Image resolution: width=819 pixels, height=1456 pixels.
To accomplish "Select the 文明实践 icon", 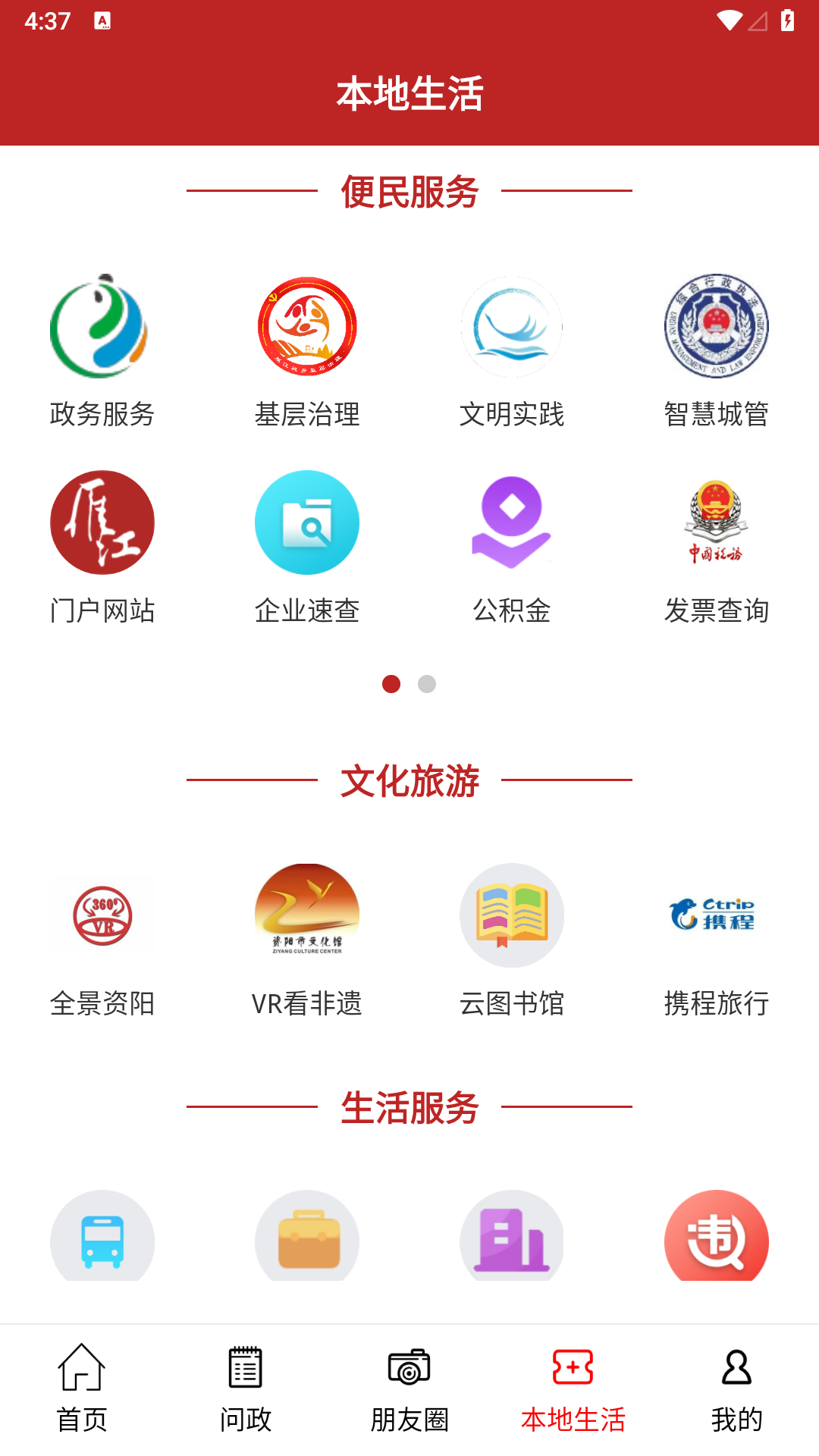I will [x=512, y=327].
